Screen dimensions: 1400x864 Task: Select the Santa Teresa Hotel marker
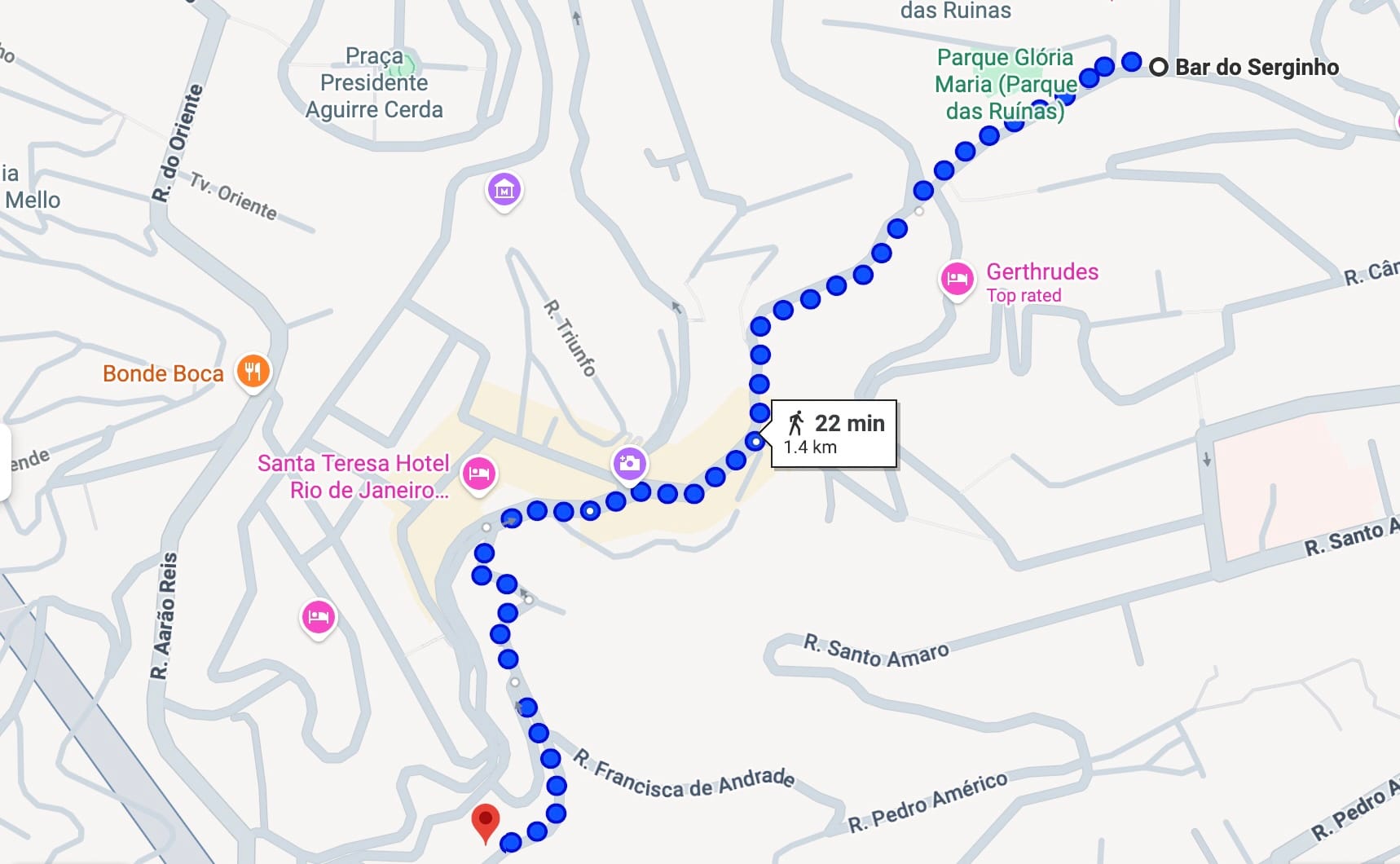478,474
